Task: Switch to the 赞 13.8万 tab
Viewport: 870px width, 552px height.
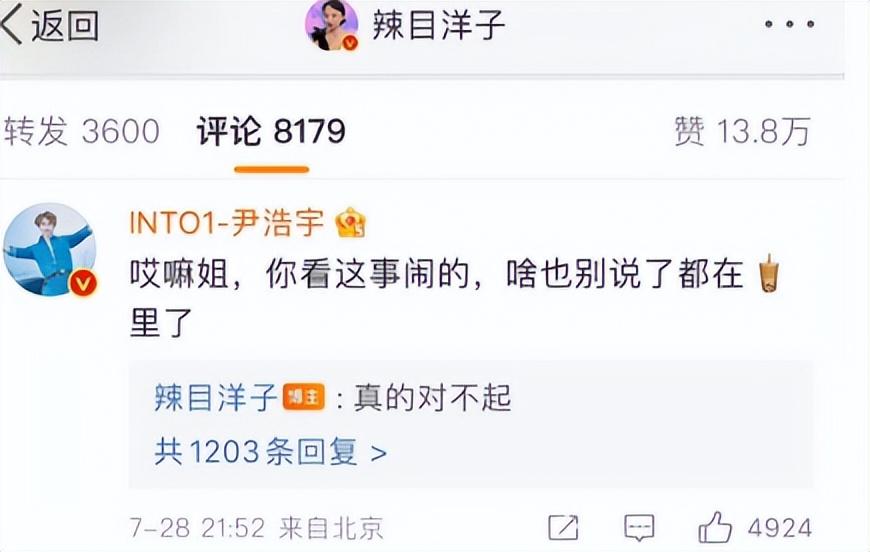Action: [741, 132]
